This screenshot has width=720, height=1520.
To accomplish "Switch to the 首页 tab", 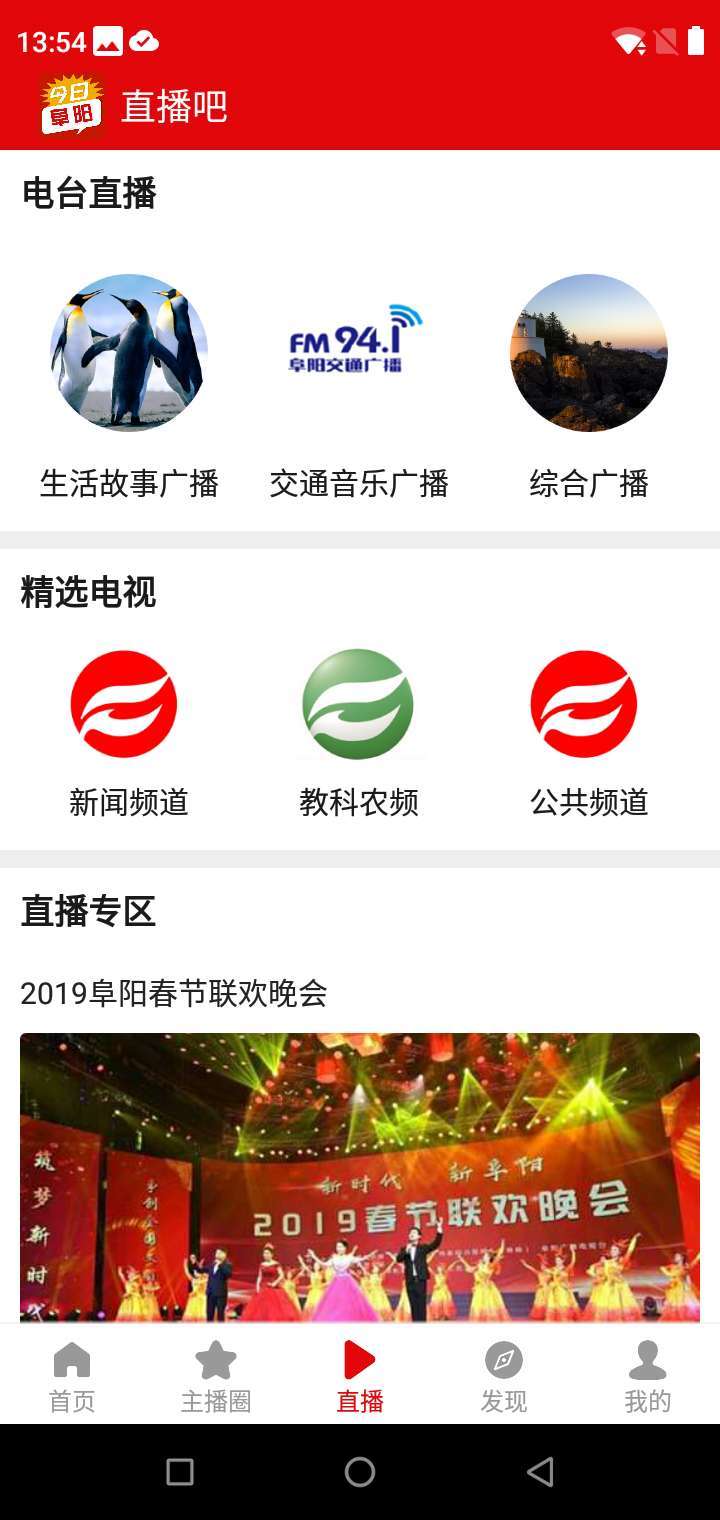I will pos(71,1400).
